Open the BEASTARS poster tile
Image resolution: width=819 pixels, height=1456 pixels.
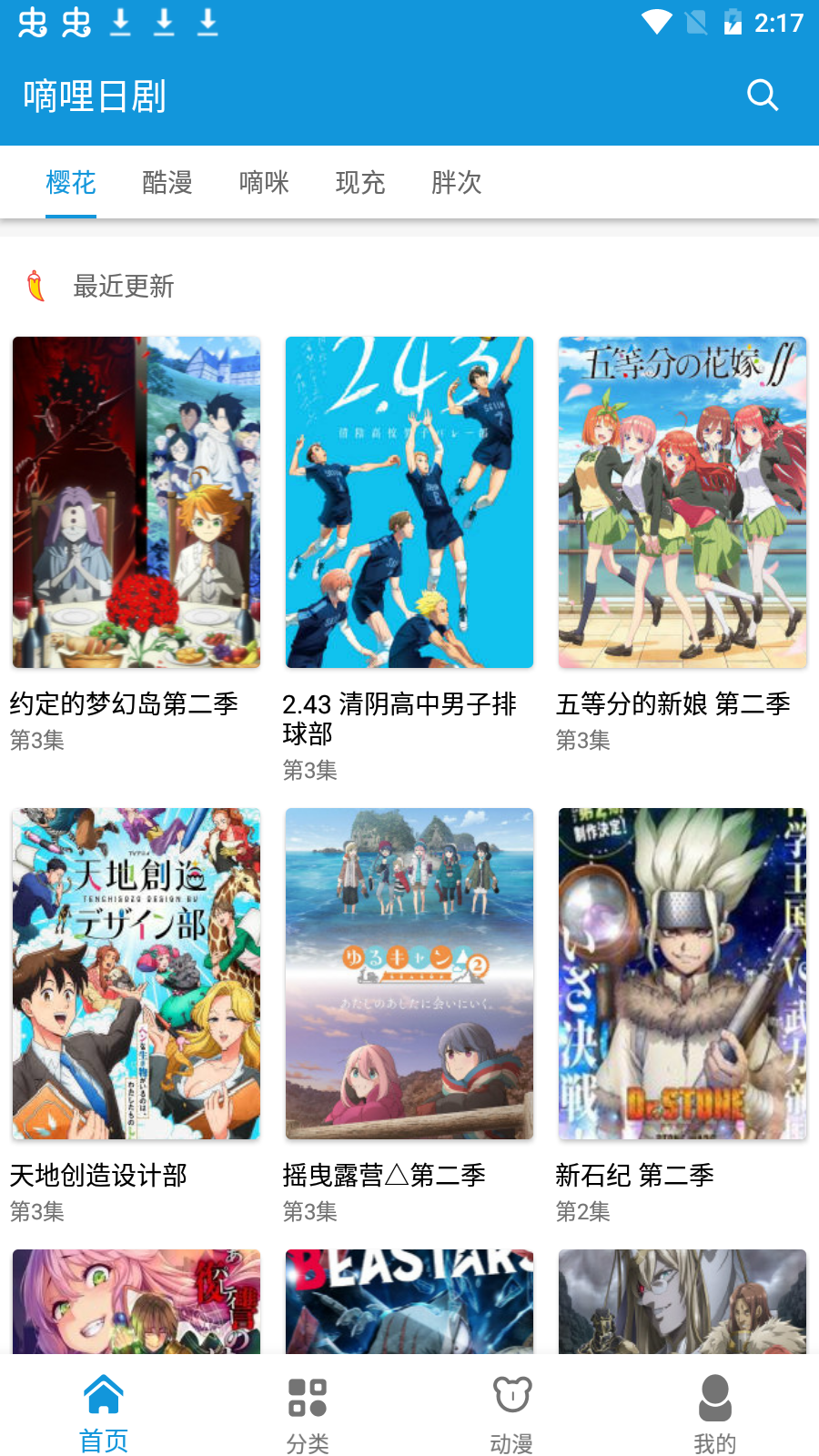pos(409,1301)
